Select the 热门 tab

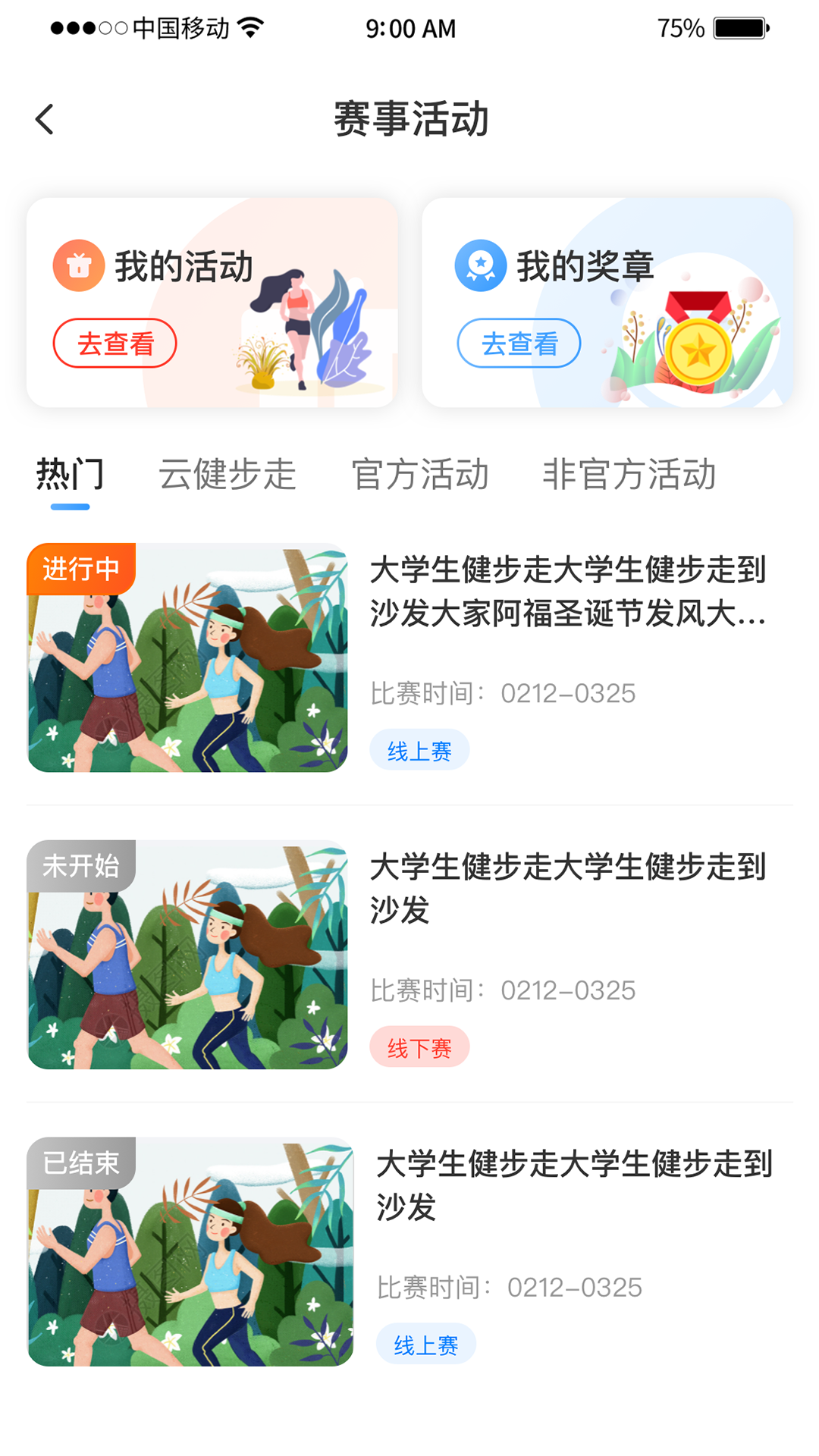[70, 475]
